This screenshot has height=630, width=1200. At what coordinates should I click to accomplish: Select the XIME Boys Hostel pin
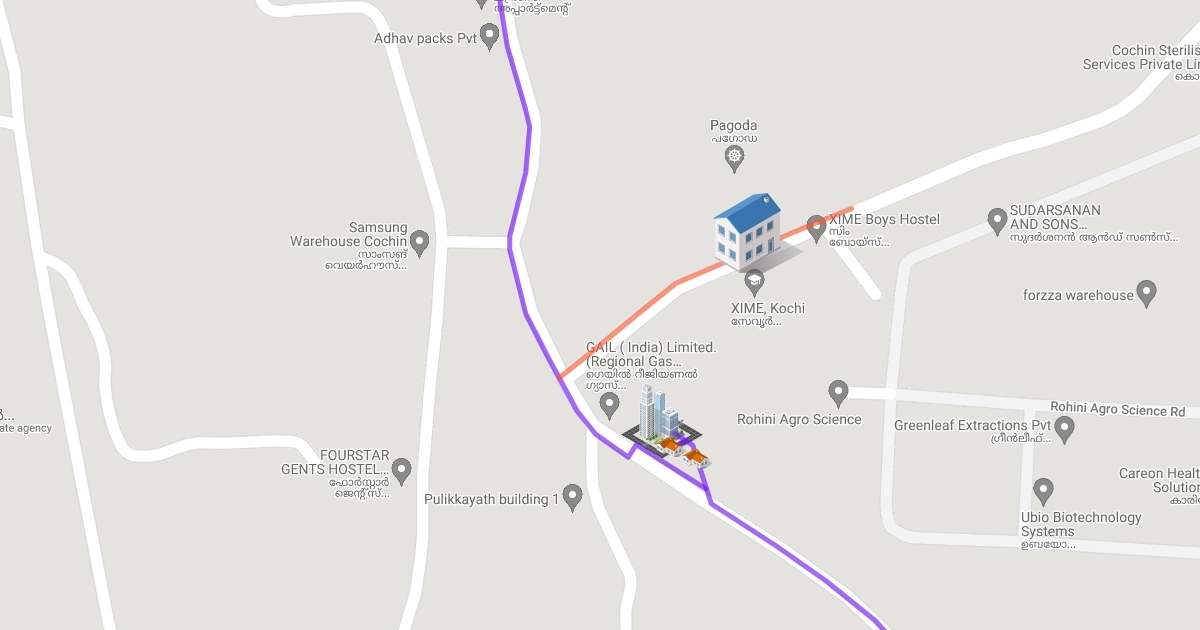(817, 229)
